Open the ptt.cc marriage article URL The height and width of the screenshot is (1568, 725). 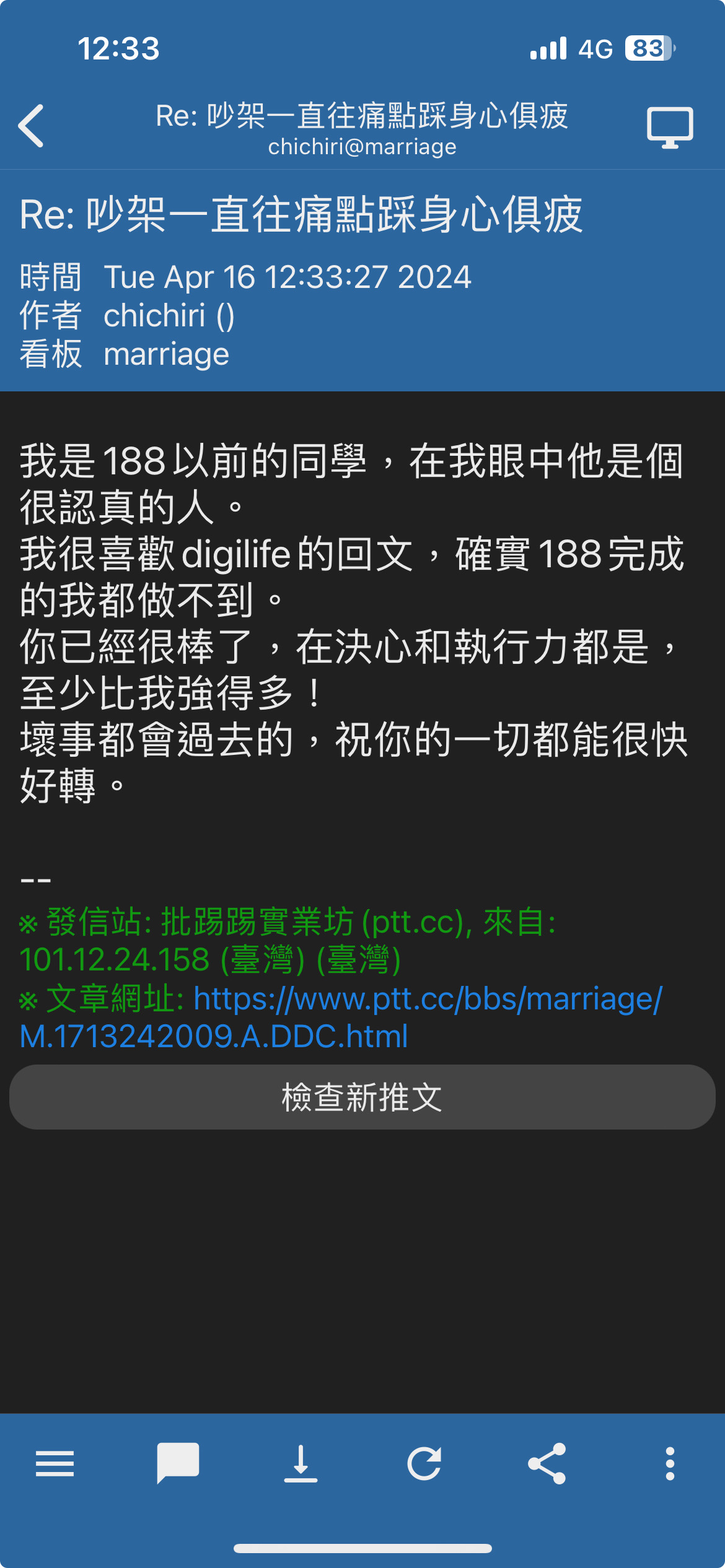341,1017
